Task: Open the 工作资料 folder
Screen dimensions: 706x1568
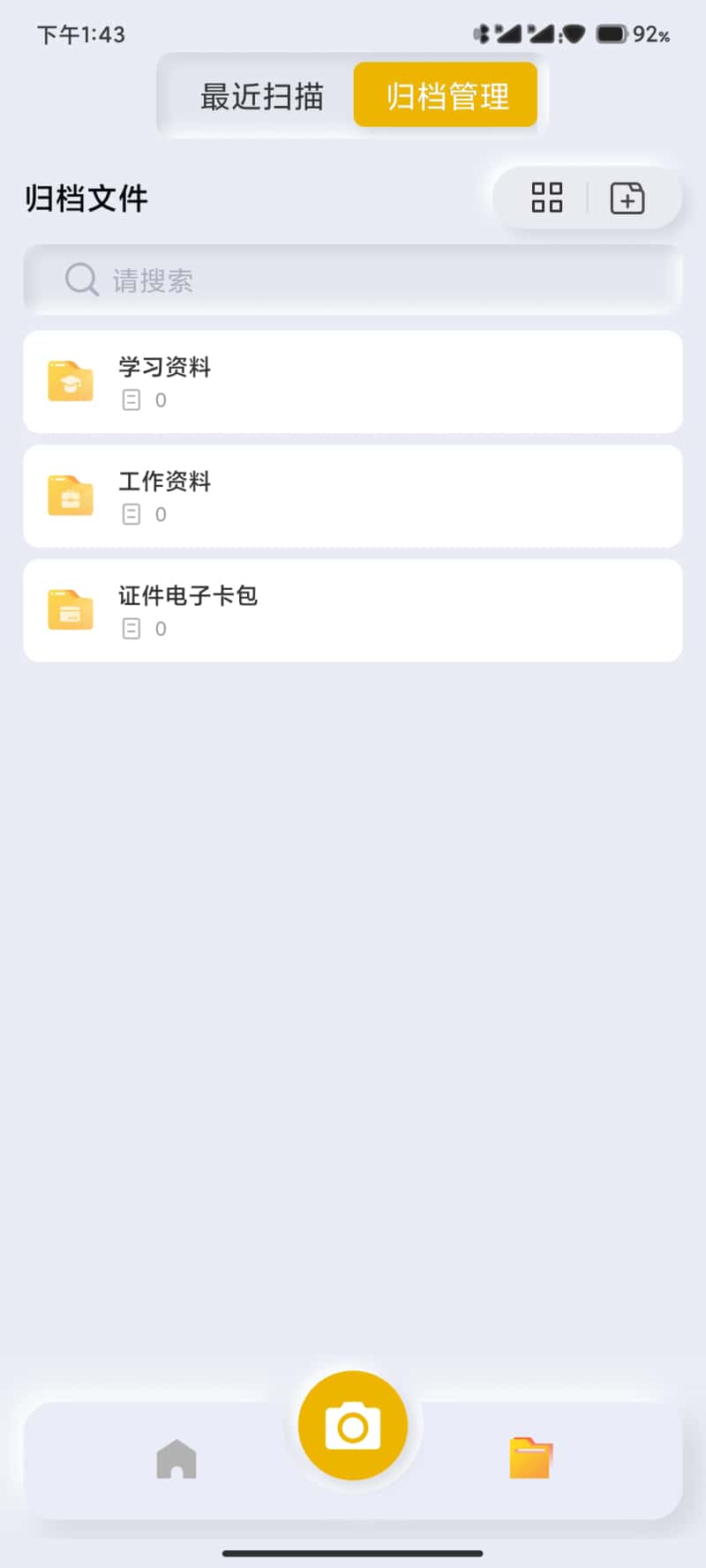Action: click(x=353, y=497)
